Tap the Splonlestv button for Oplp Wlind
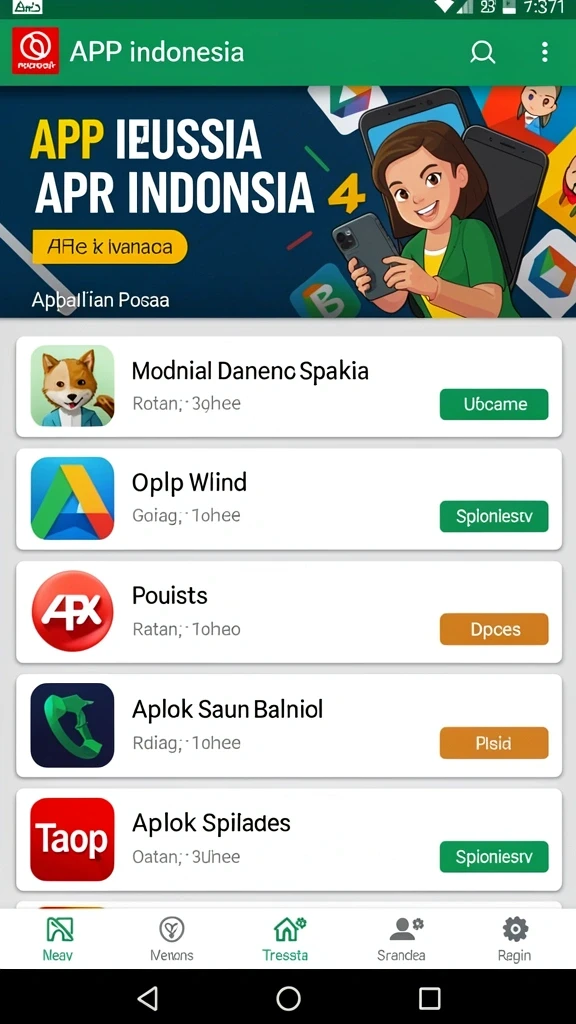Image resolution: width=576 pixels, height=1024 pixels. click(x=494, y=517)
